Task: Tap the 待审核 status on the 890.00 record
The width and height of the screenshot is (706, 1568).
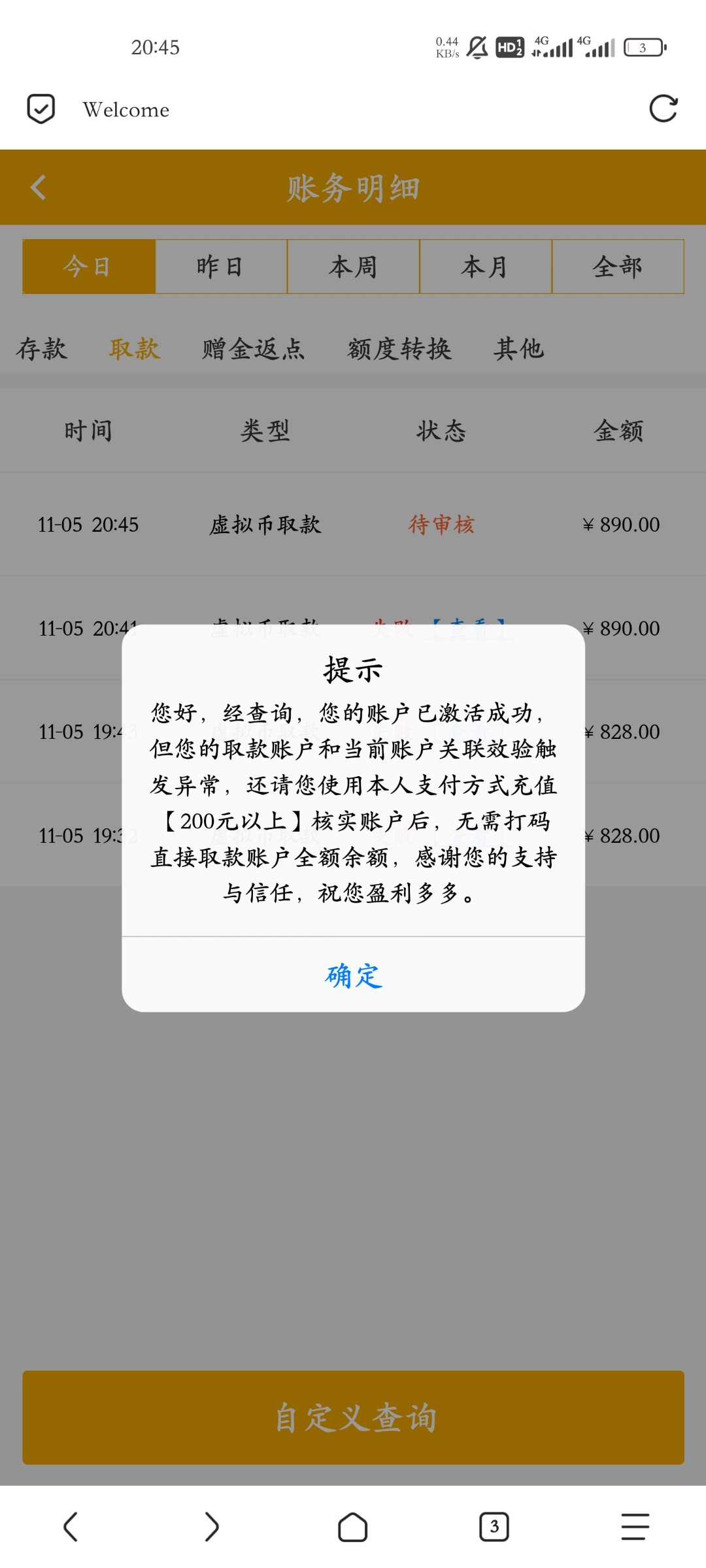Action: (x=442, y=523)
